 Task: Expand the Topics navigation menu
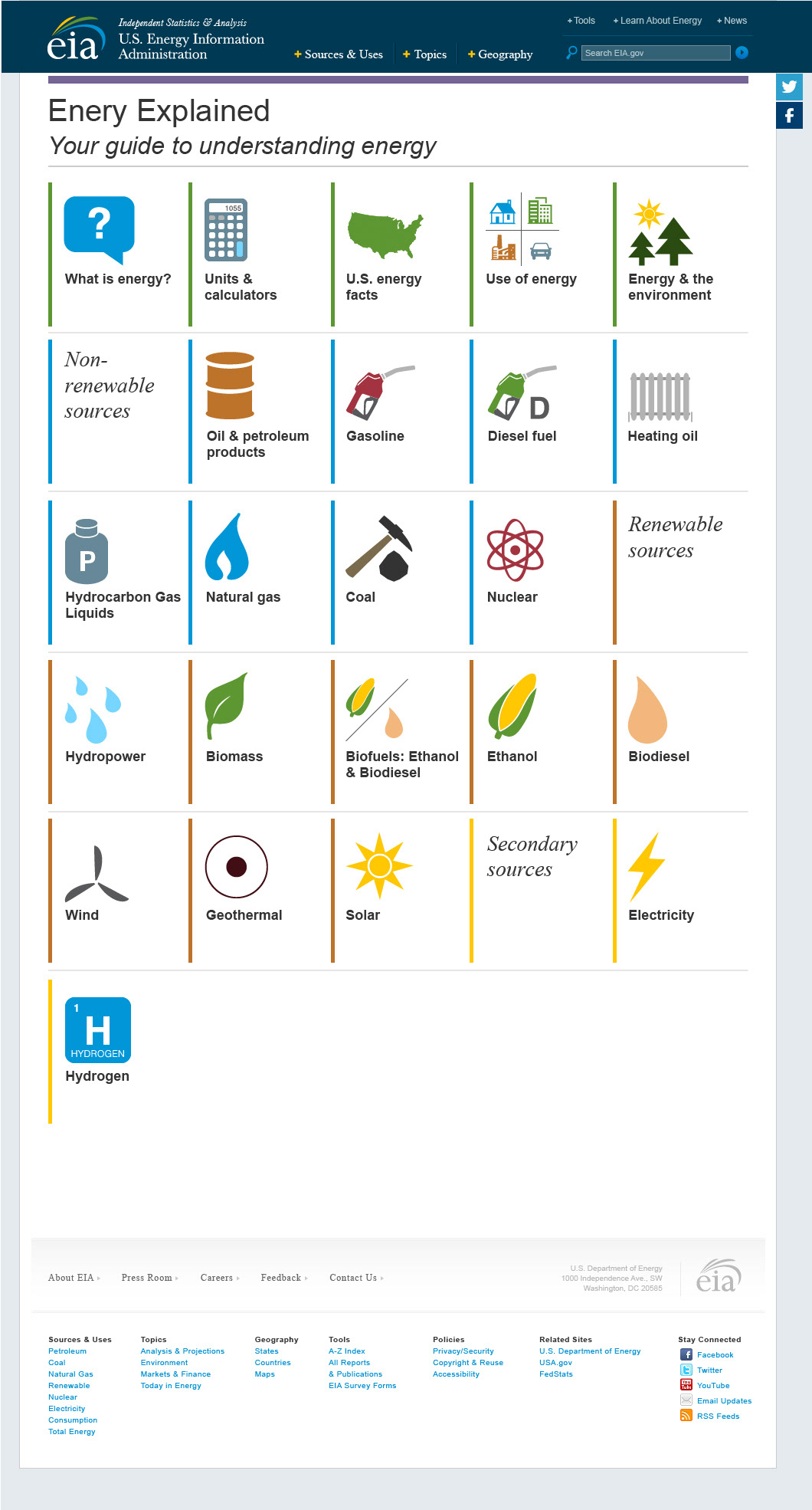(424, 54)
